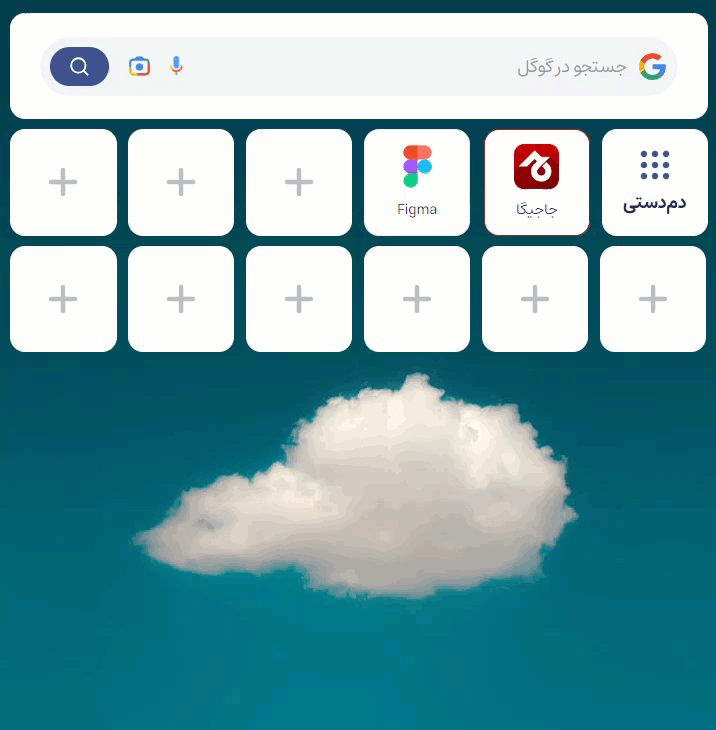
Task: Open the دم‌دستی apps shortcut
Action: pyautogui.click(x=654, y=182)
